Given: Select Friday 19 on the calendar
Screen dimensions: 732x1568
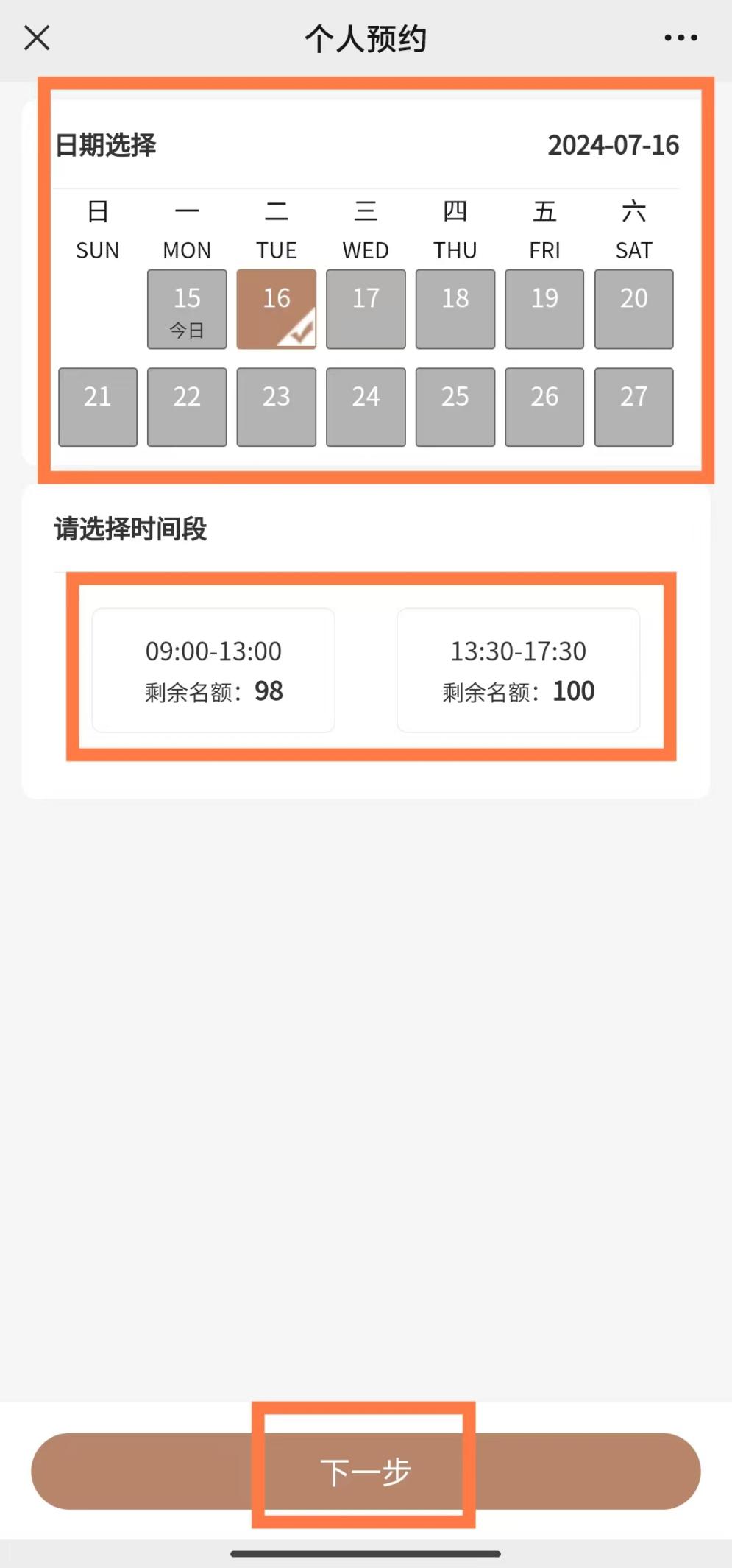Looking at the screenshot, I should click(x=544, y=308).
